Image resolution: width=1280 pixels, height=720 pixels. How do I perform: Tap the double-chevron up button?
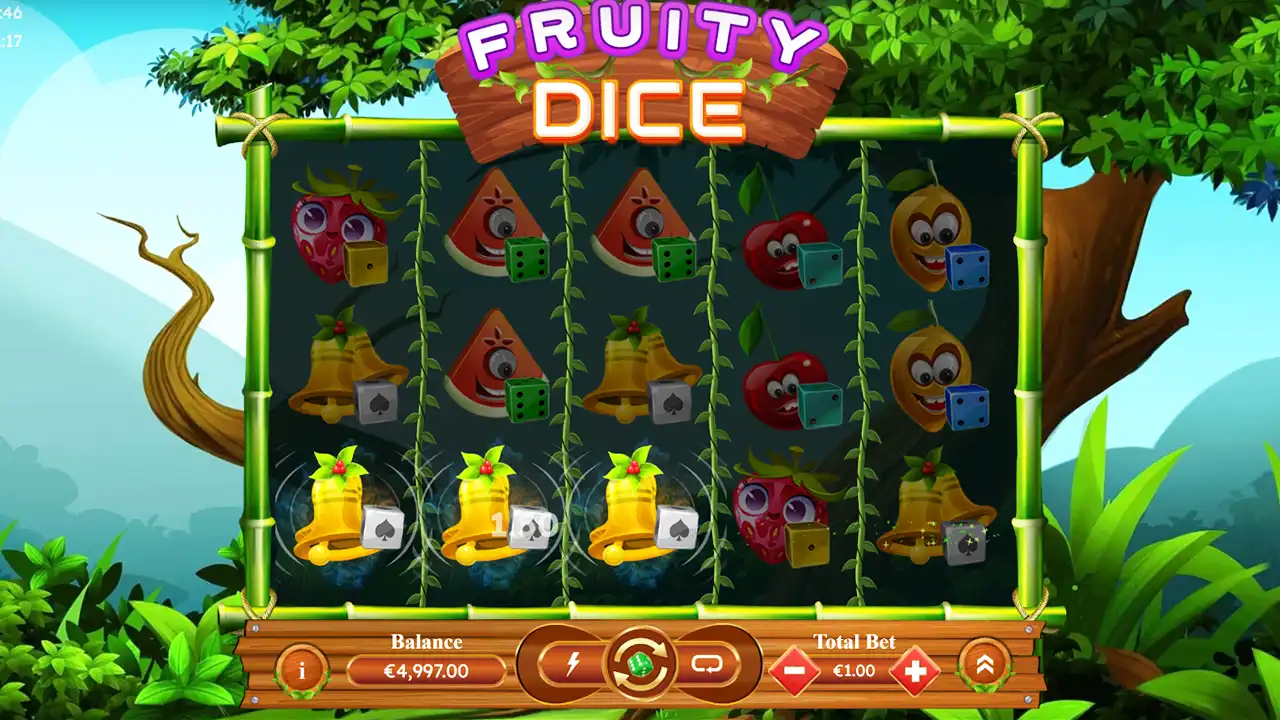tap(984, 664)
